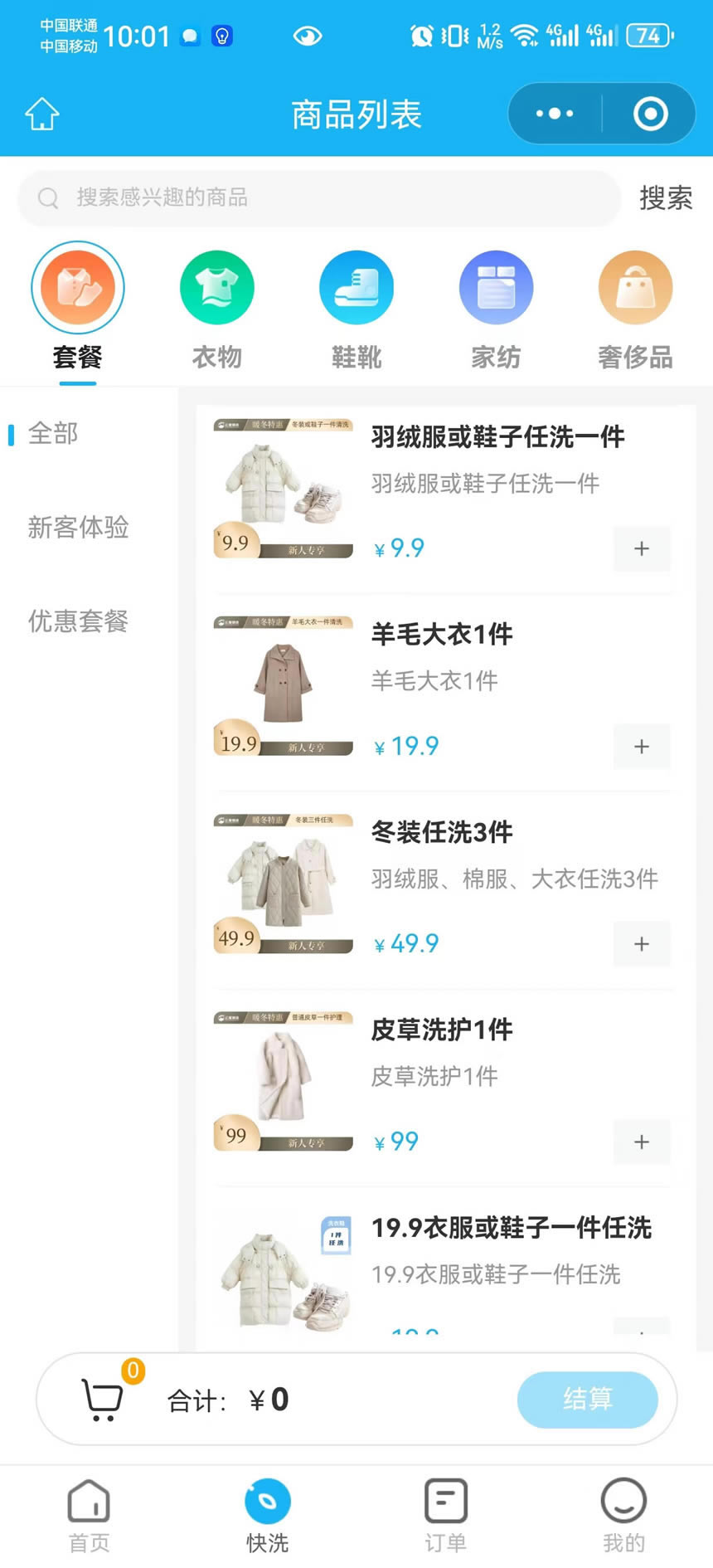
Task: Show 优惠套餐 in sidebar
Action: (79, 621)
